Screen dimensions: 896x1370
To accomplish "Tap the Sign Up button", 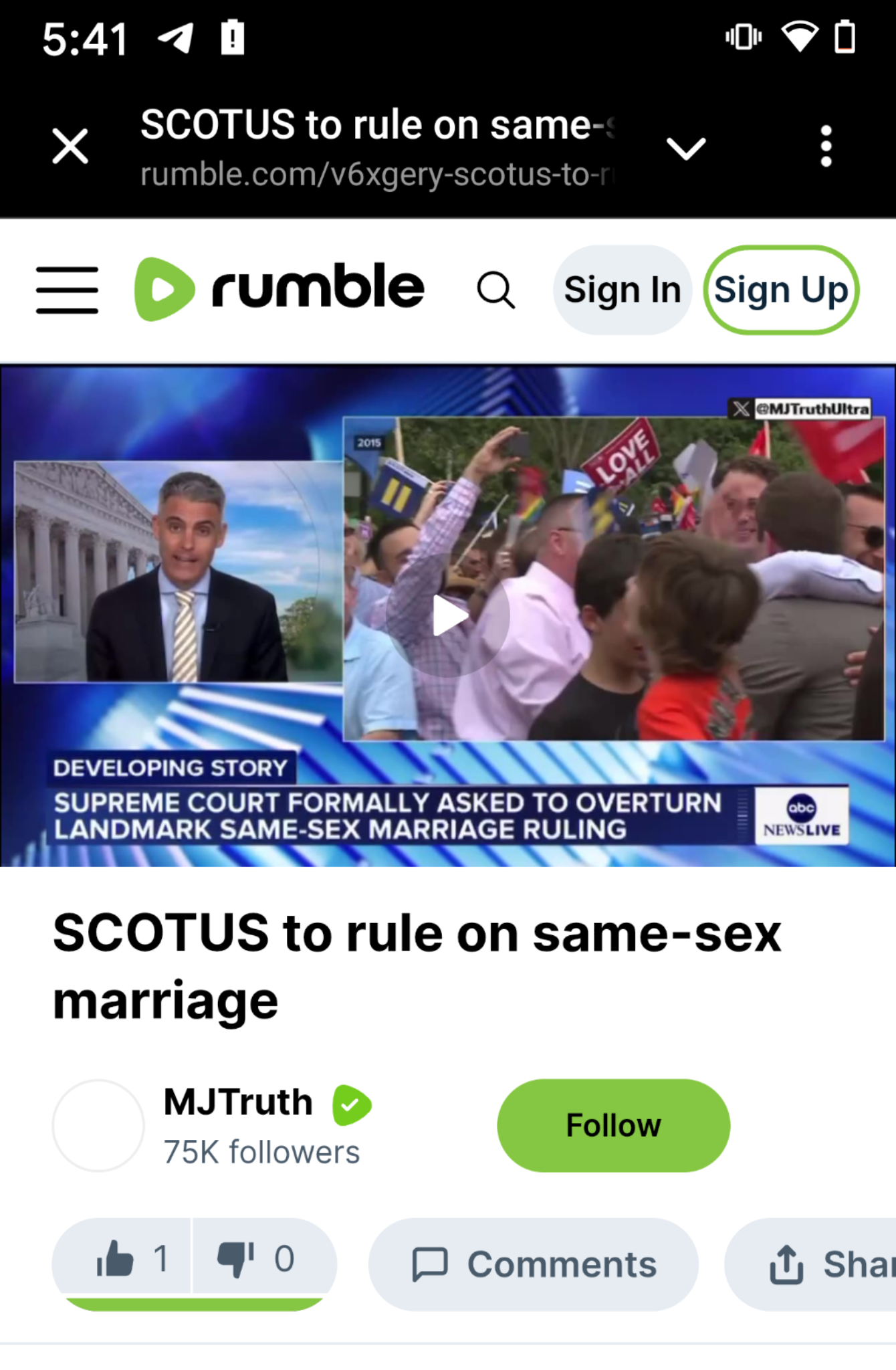I will [x=780, y=290].
